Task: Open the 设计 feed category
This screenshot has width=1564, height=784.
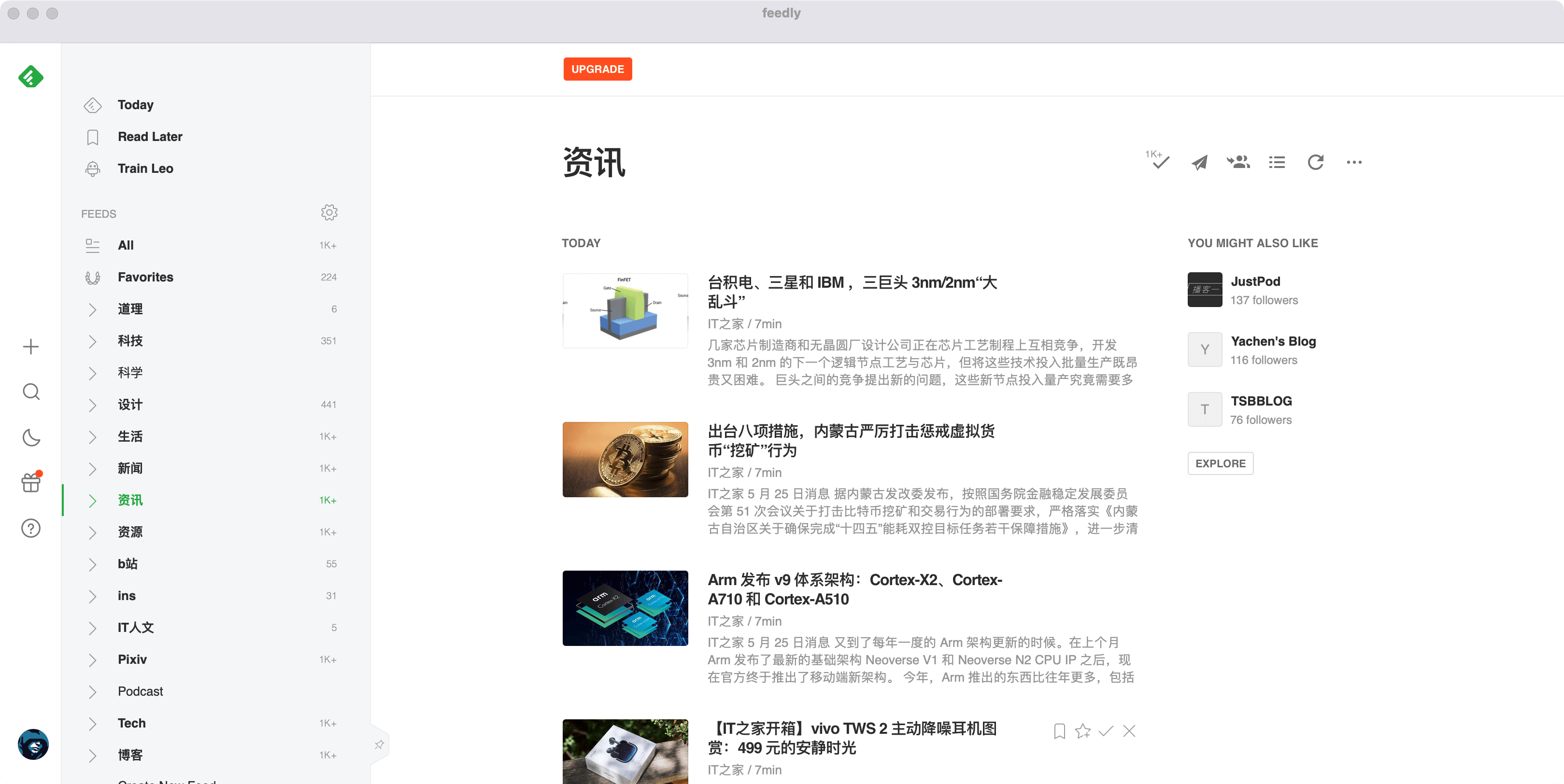Action: [x=130, y=405]
